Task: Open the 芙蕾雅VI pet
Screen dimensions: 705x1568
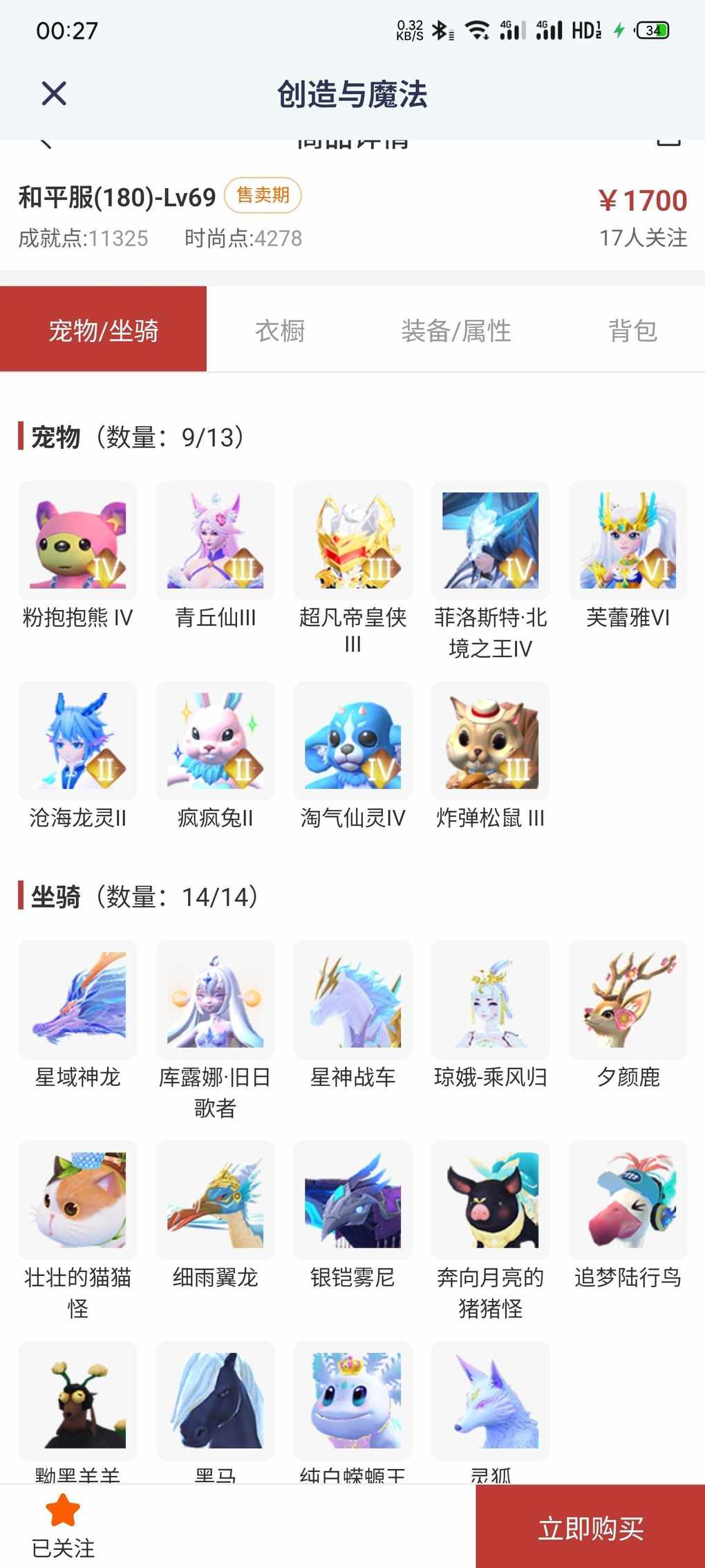Action: point(628,541)
